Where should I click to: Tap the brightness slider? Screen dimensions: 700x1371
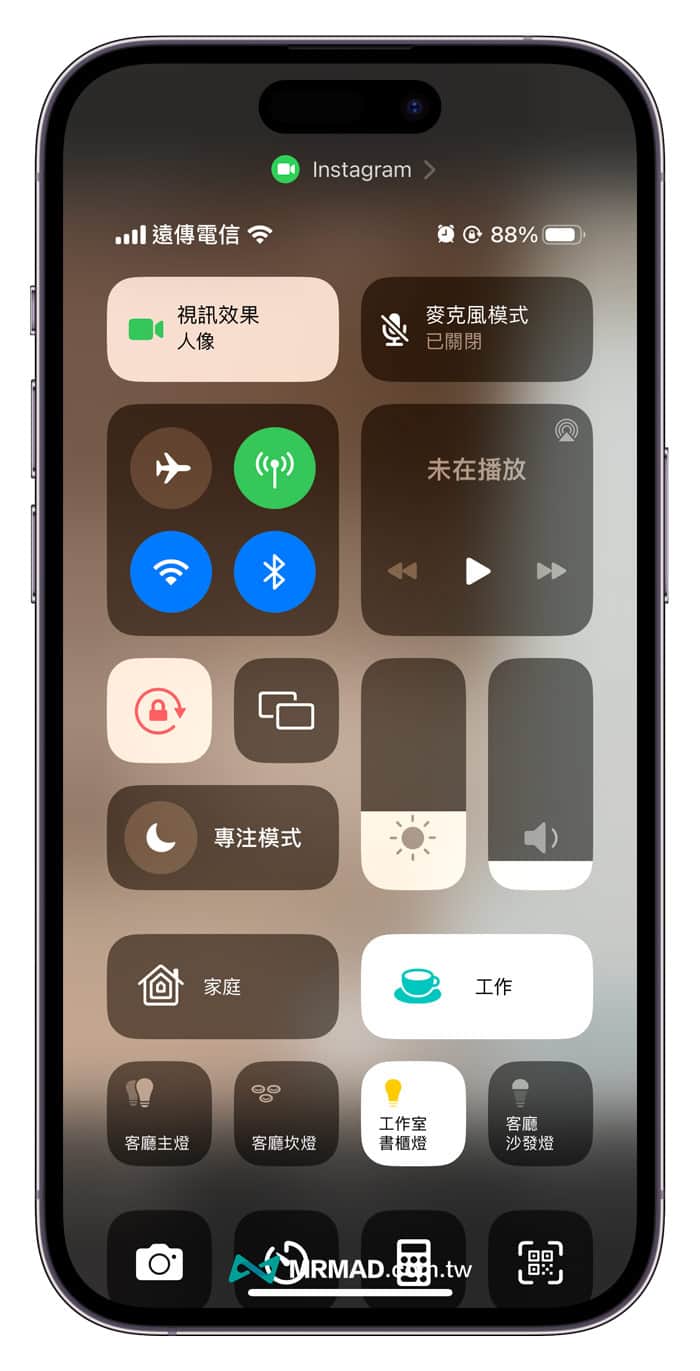[413, 774]
